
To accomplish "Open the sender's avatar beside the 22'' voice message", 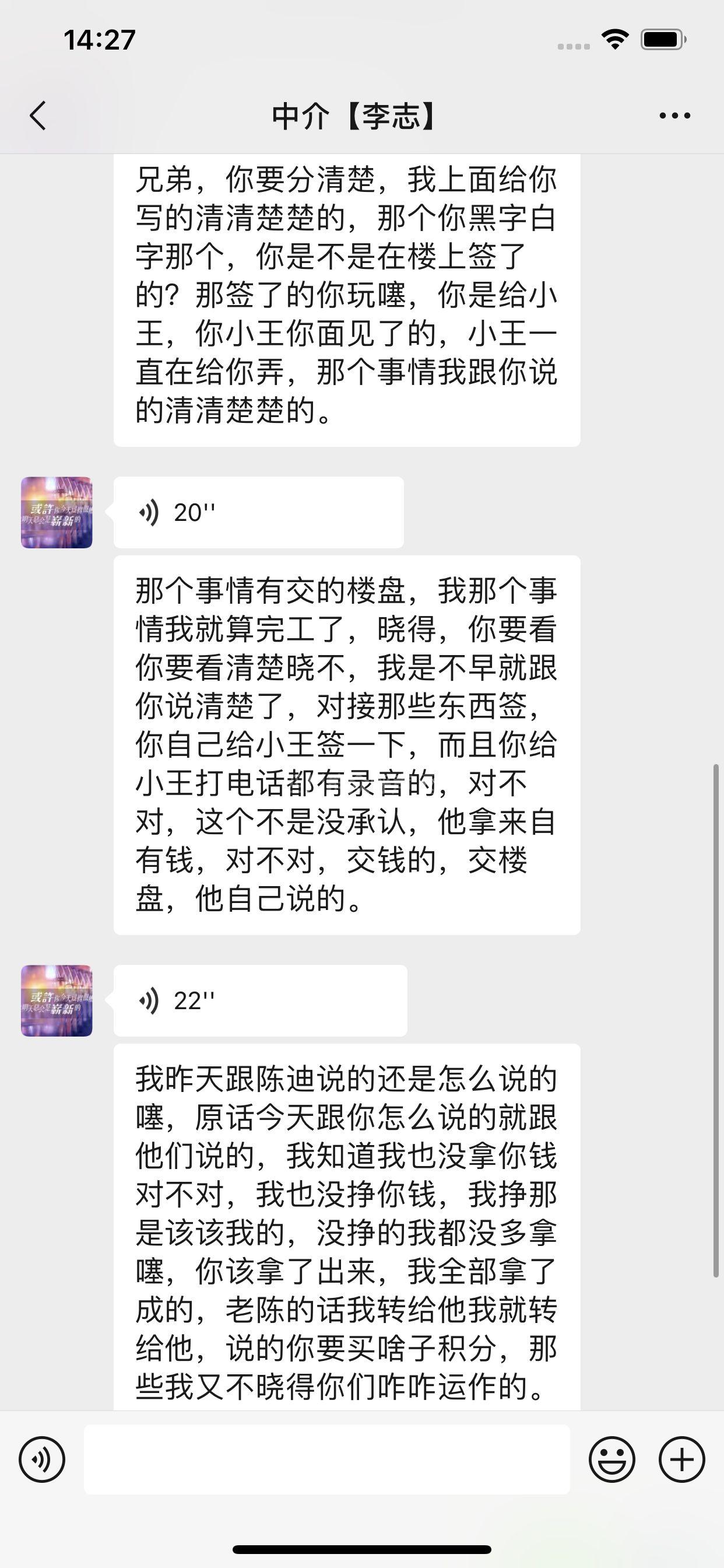I will 57,1000.
